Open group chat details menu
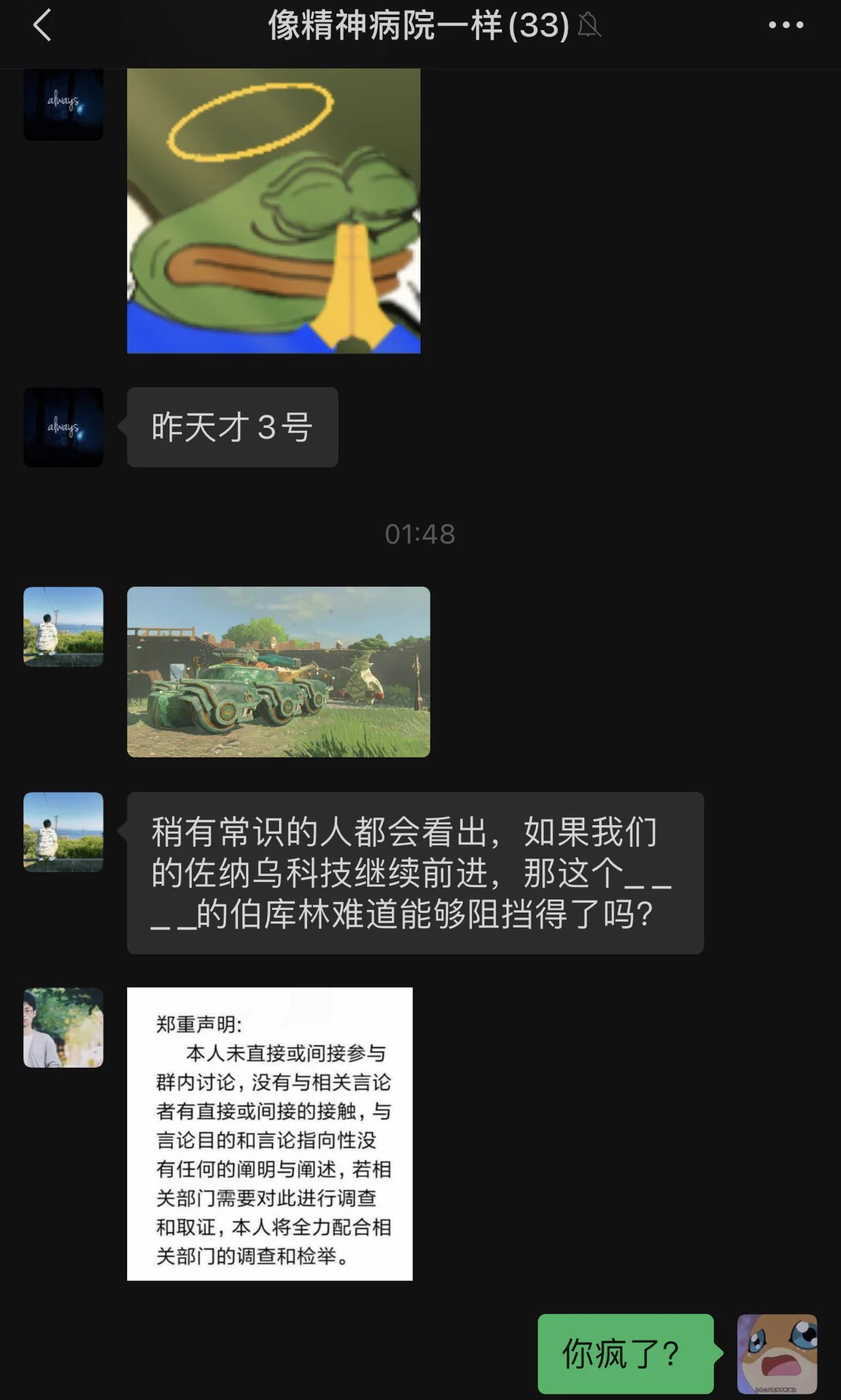This screenshot has width=841, height=1400. (x=785, y=25)
